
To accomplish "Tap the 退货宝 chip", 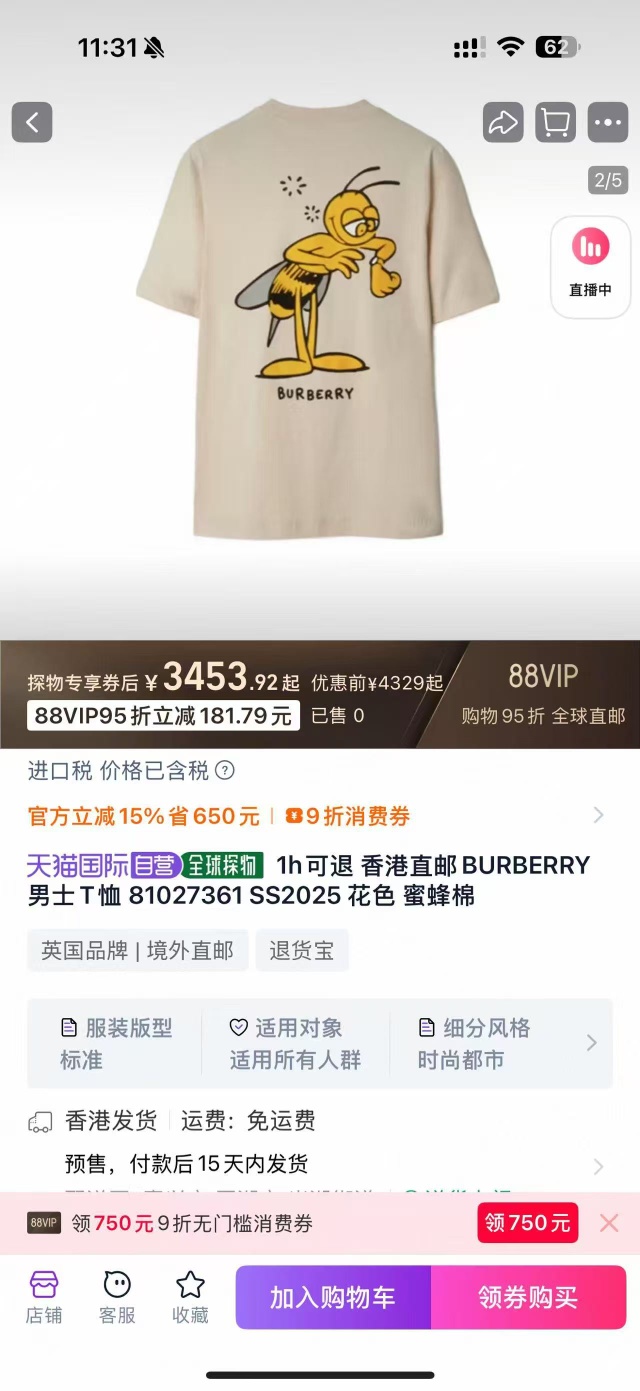I will click(x=302, y=951).
